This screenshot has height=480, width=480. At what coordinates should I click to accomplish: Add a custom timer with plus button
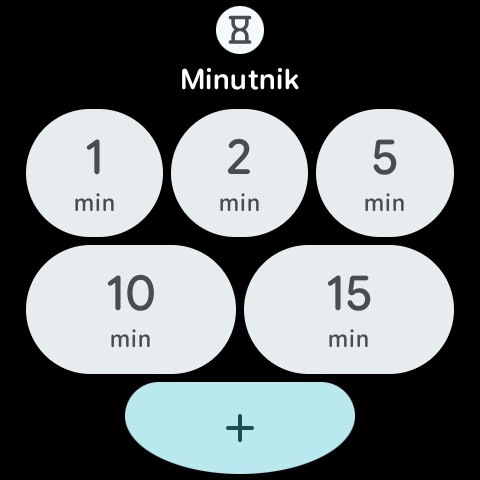[x=240, y=428]
